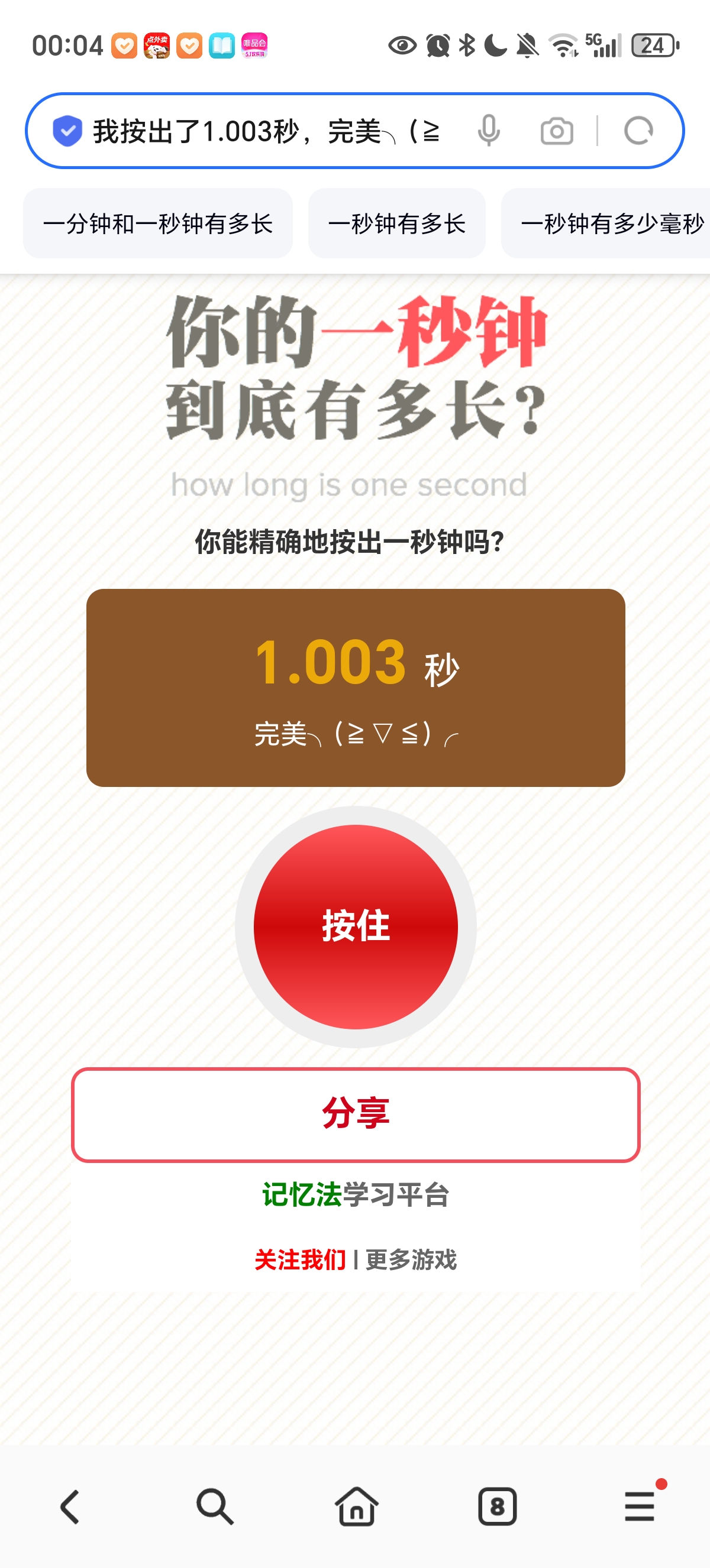Pick the suggestion 一秒钟有多少毫秒
This screenshot has width=710, height=1568.
pos(609,223)
